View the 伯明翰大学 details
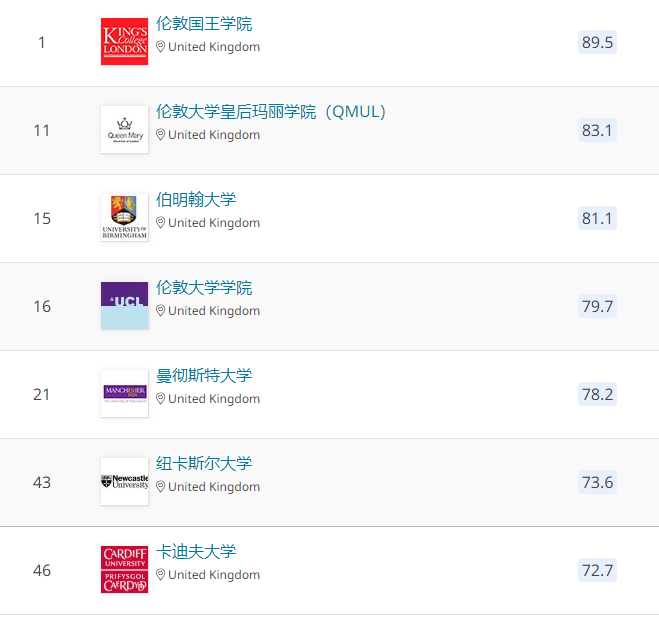The height and width of the screenshot is (618, 659). tap(196, 200)
